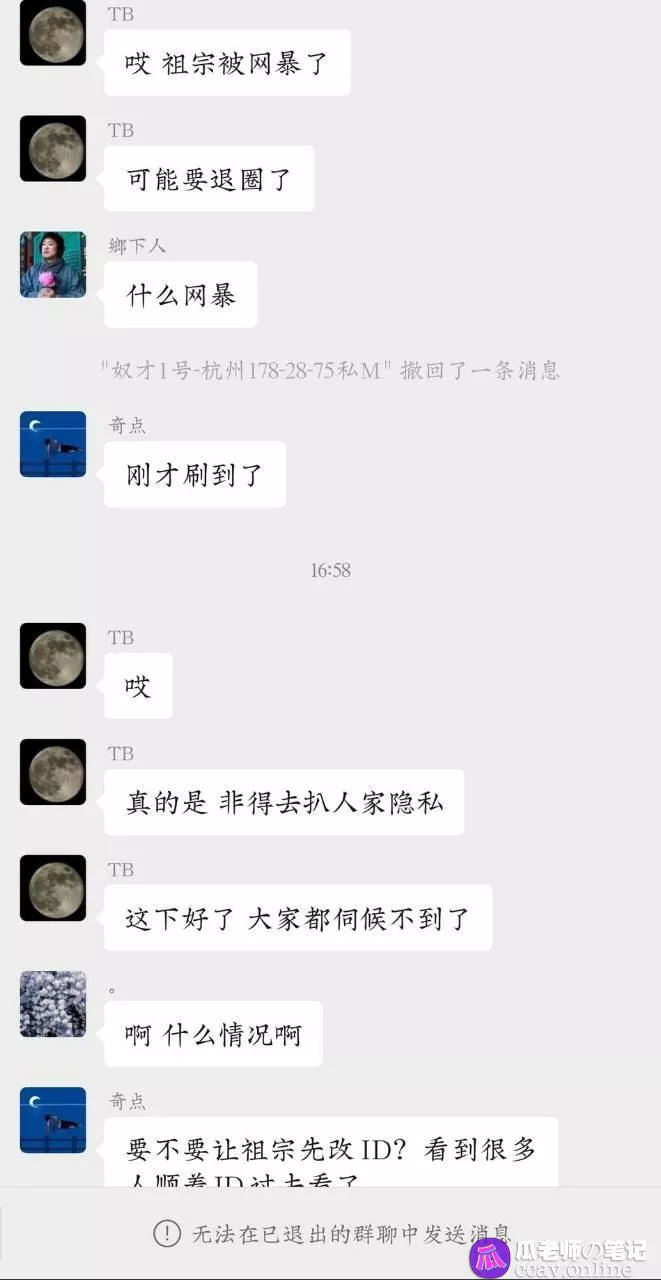The height and width of the screenshot is (1280, 661).
Task: Open TB's avatar beside 真的是 非得去扒人家隐私
Action: tap(53, 772)
